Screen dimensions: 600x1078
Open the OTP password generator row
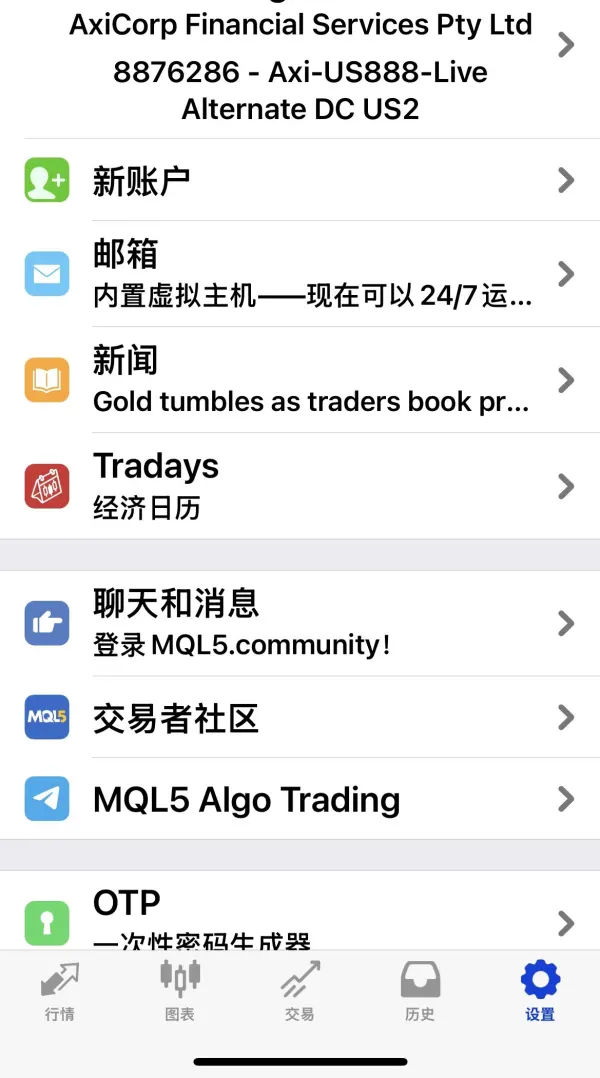point(300,911)
